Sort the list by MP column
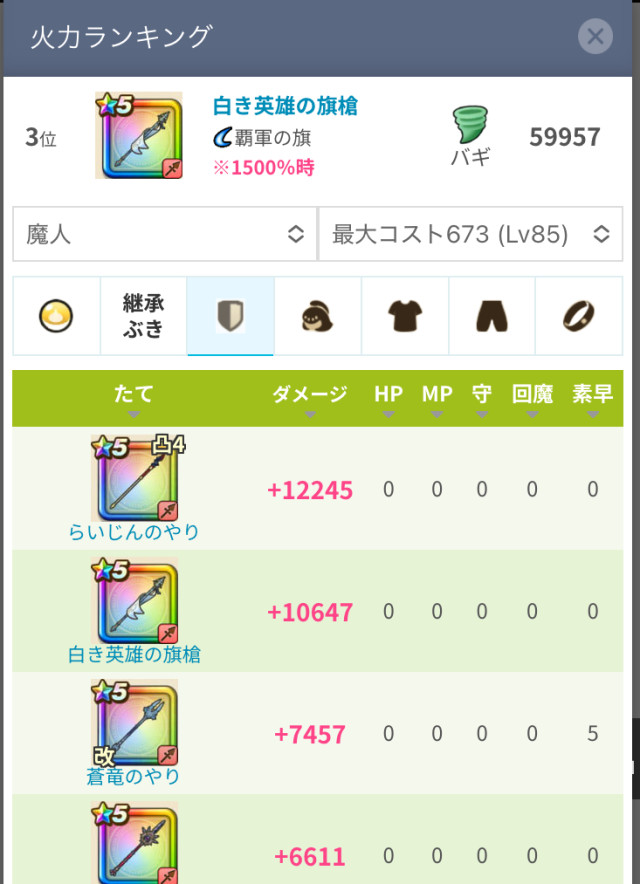The width and height of the screenshot is (640, 884). pos(437,396)
